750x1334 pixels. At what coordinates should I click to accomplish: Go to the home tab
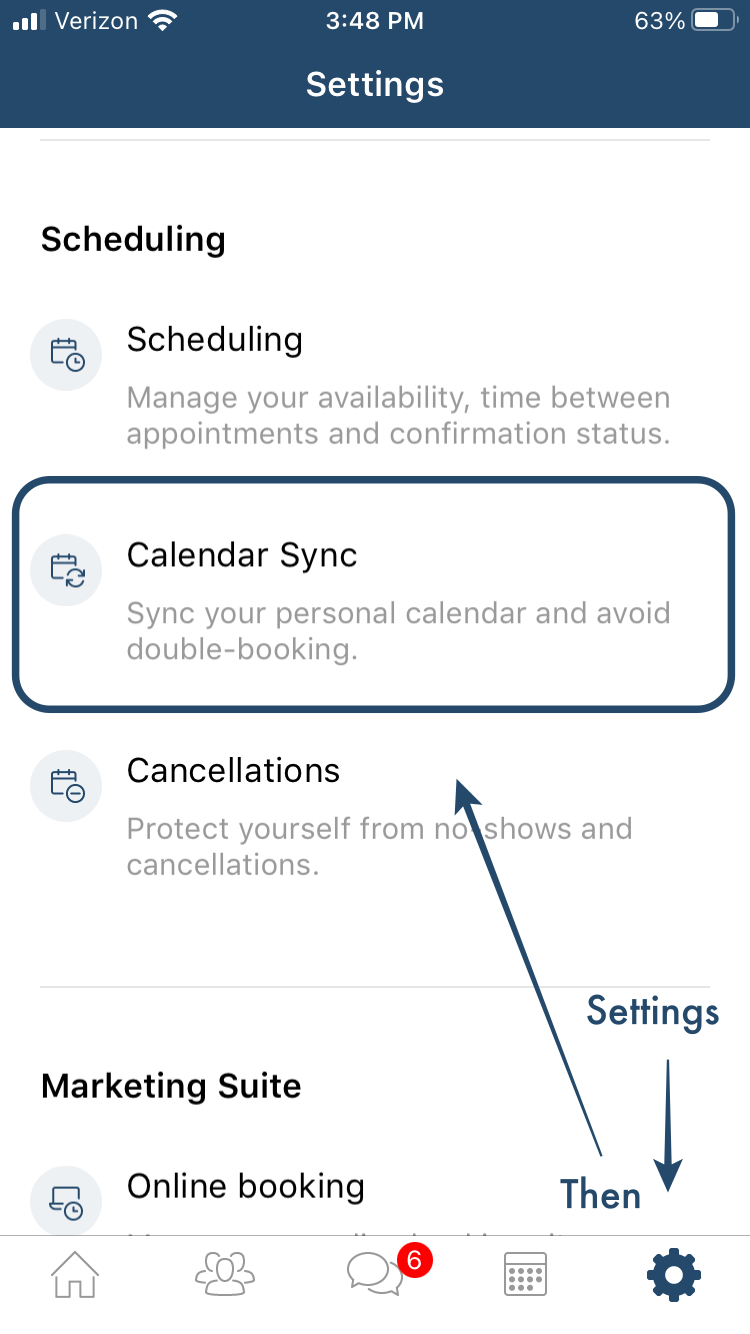[x=76, y=1275]
